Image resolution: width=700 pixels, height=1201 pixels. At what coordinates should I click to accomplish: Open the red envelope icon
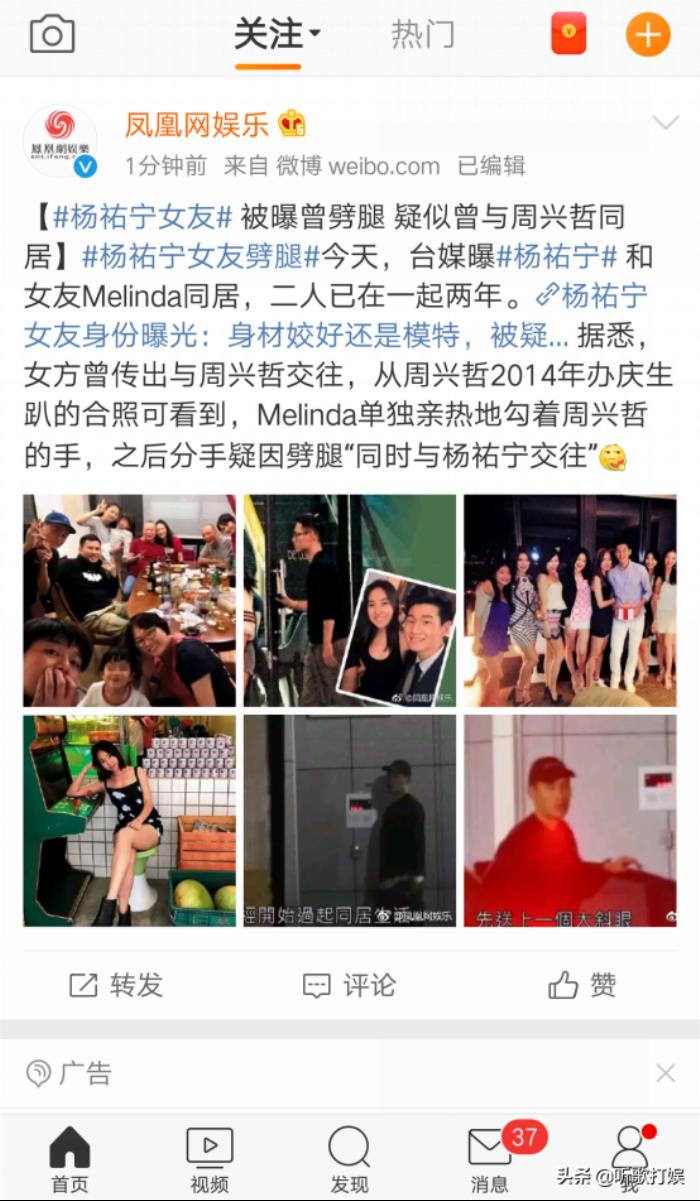pos(569,34)
